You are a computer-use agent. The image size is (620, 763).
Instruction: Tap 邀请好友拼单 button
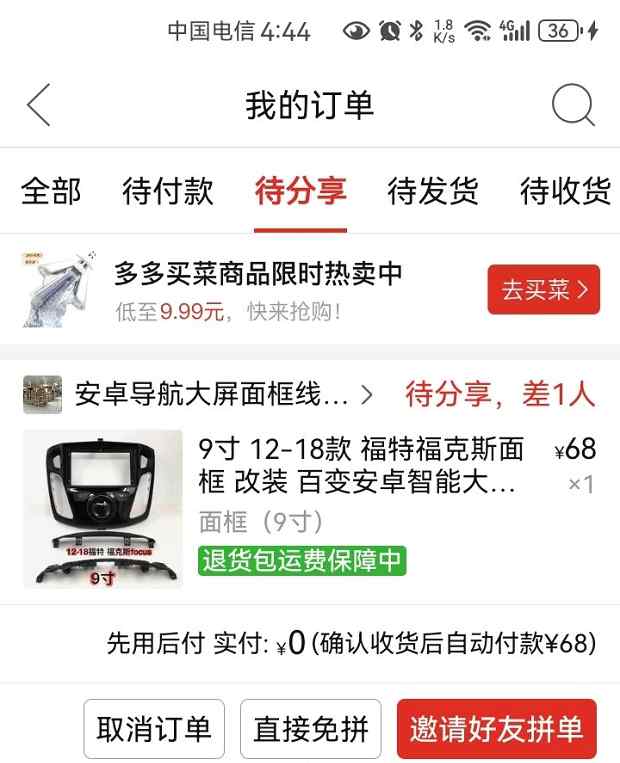496,729
